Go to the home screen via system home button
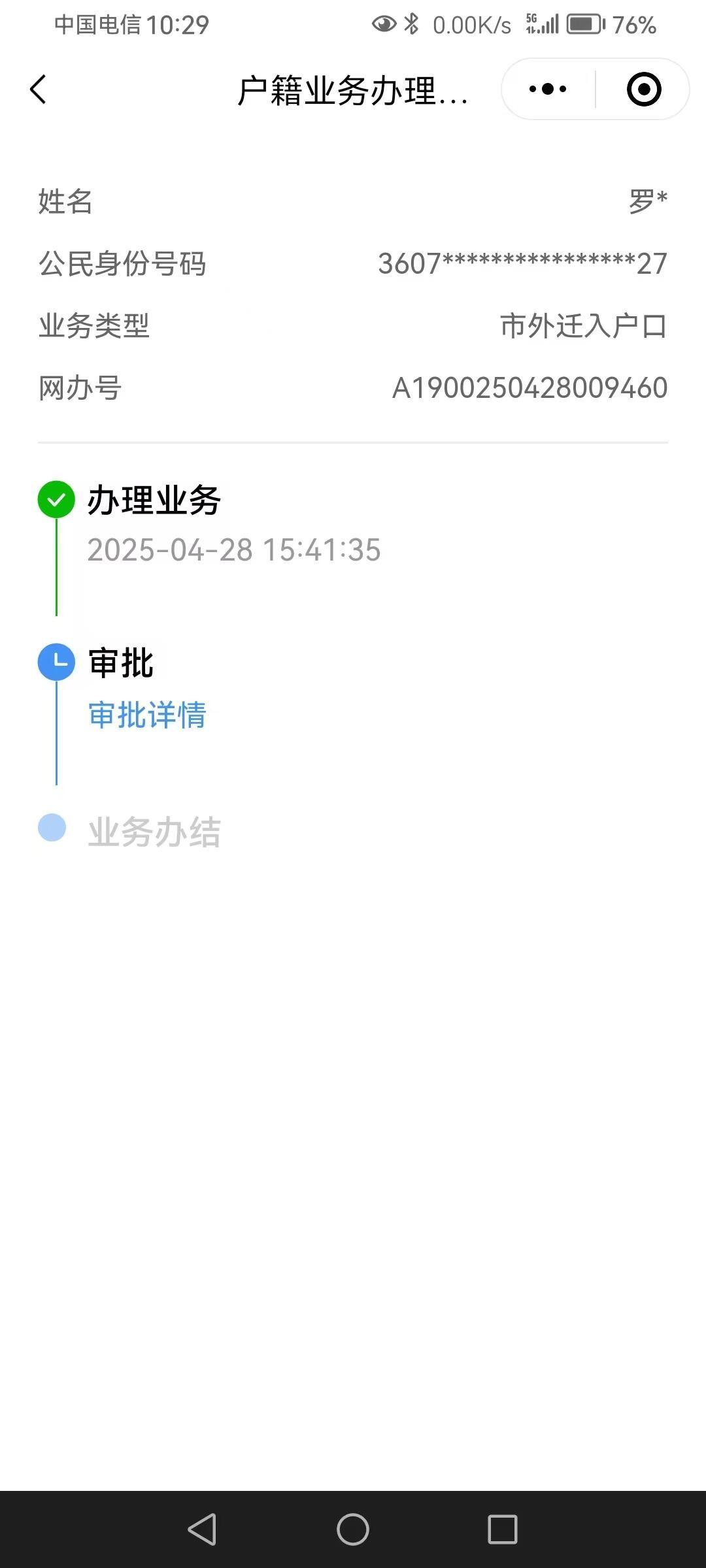The width and height of the screenshot is (706, 1568). point(353,1529)
